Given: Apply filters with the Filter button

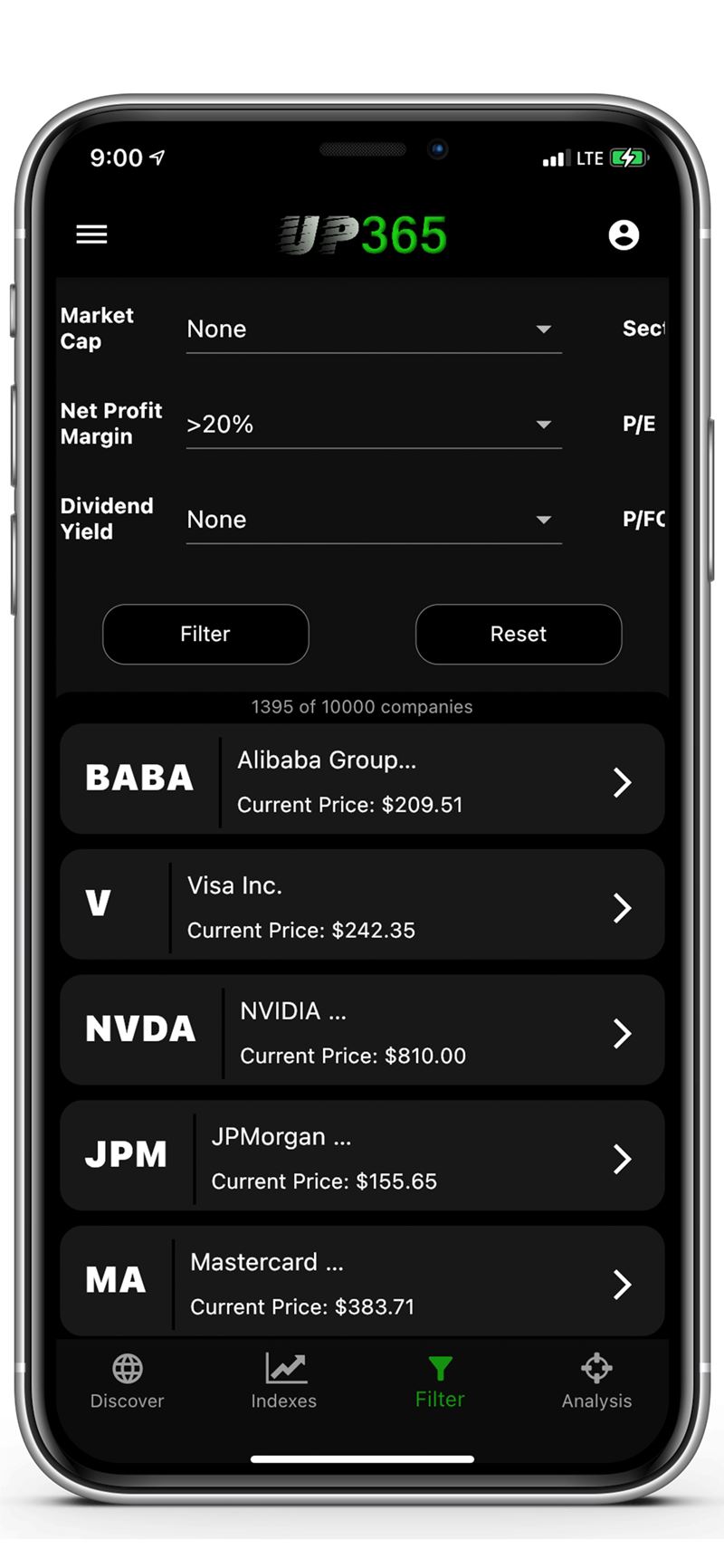Looking at the screenshot, I should [205, 634].
